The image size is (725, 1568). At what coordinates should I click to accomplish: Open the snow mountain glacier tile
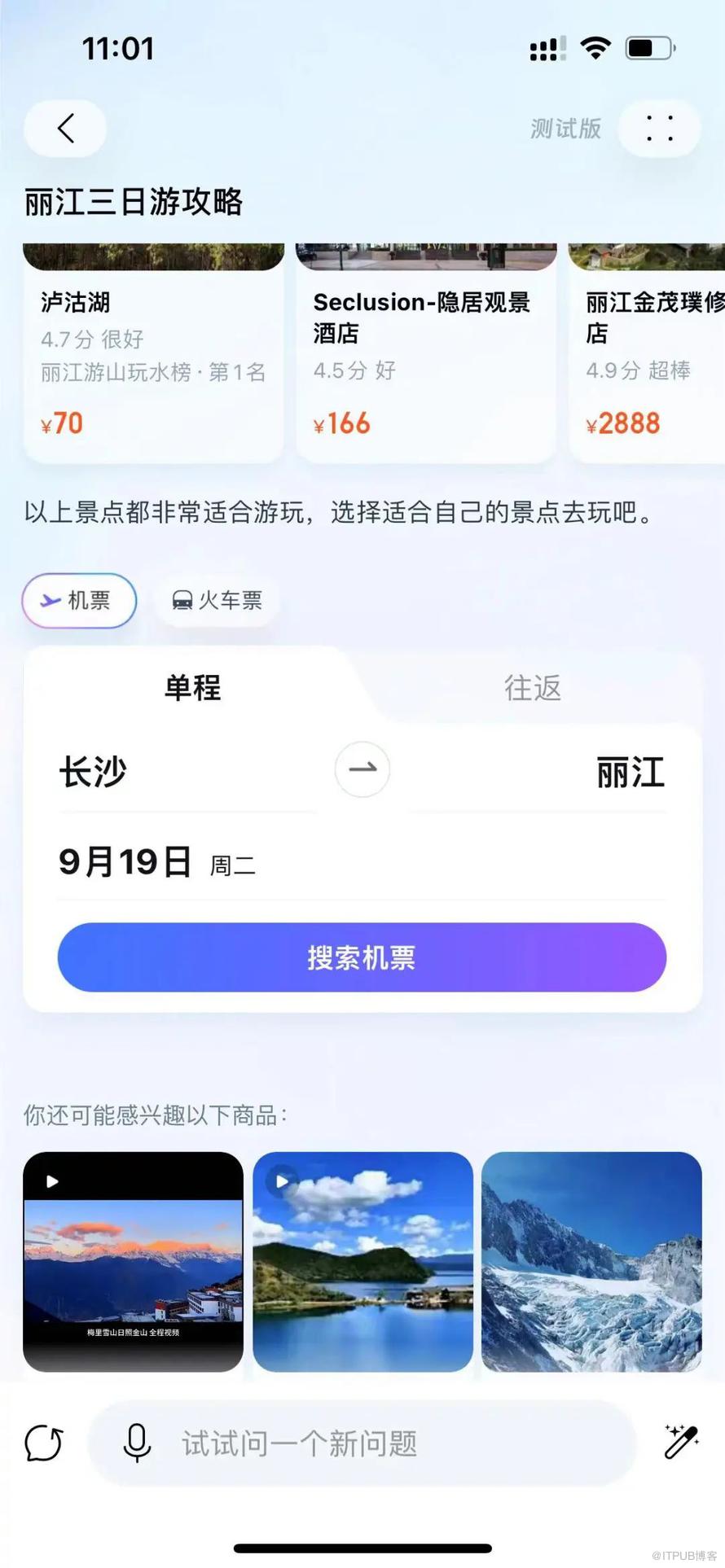(x=591, y=1262)
